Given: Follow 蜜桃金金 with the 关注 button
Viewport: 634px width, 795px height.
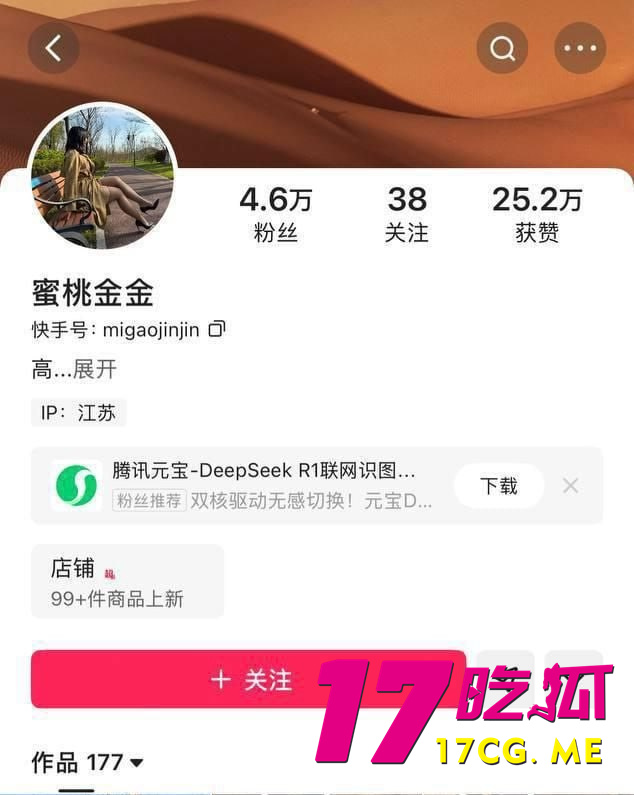Looking at the screenshot, I should pyautogui.click(x=248, y=680).
